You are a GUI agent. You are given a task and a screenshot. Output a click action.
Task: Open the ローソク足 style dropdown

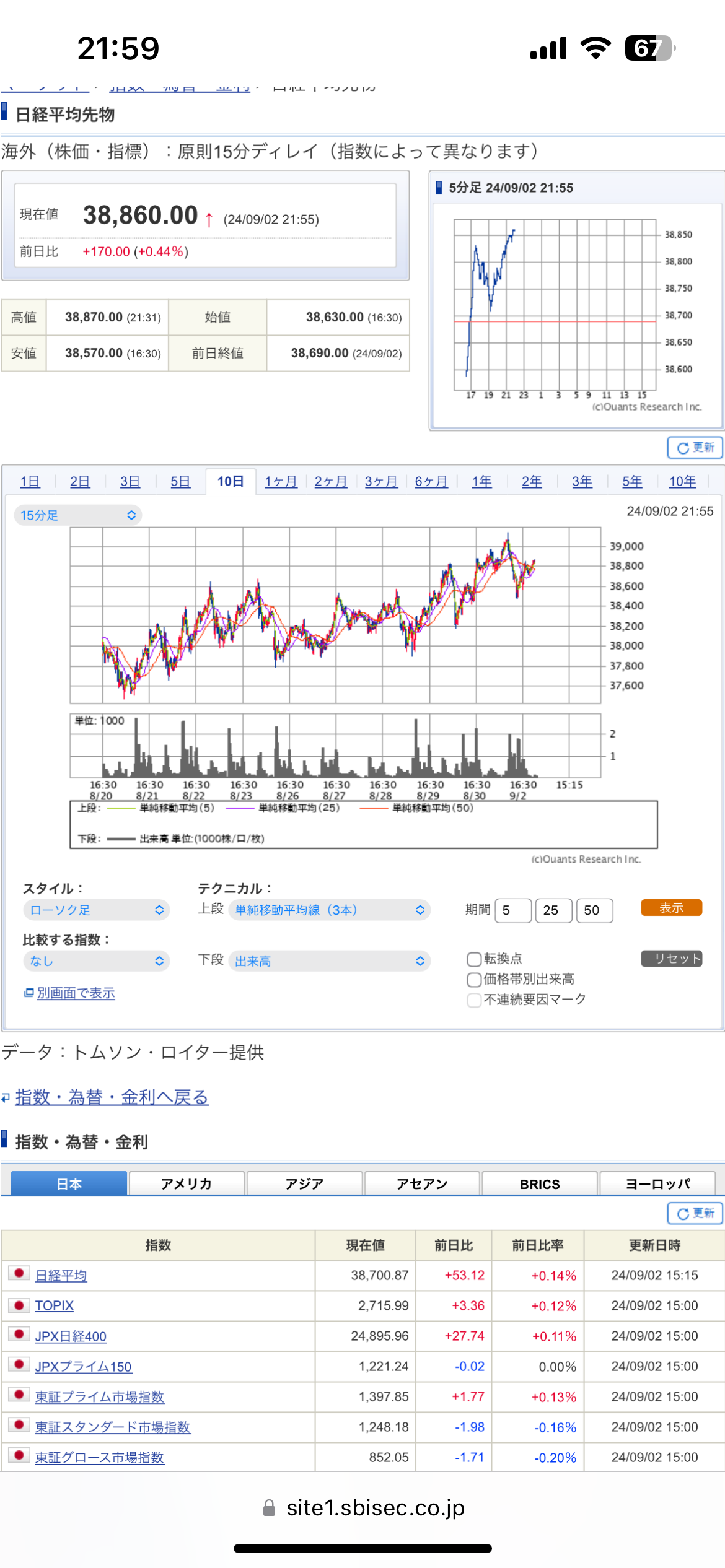pos(96,910)
